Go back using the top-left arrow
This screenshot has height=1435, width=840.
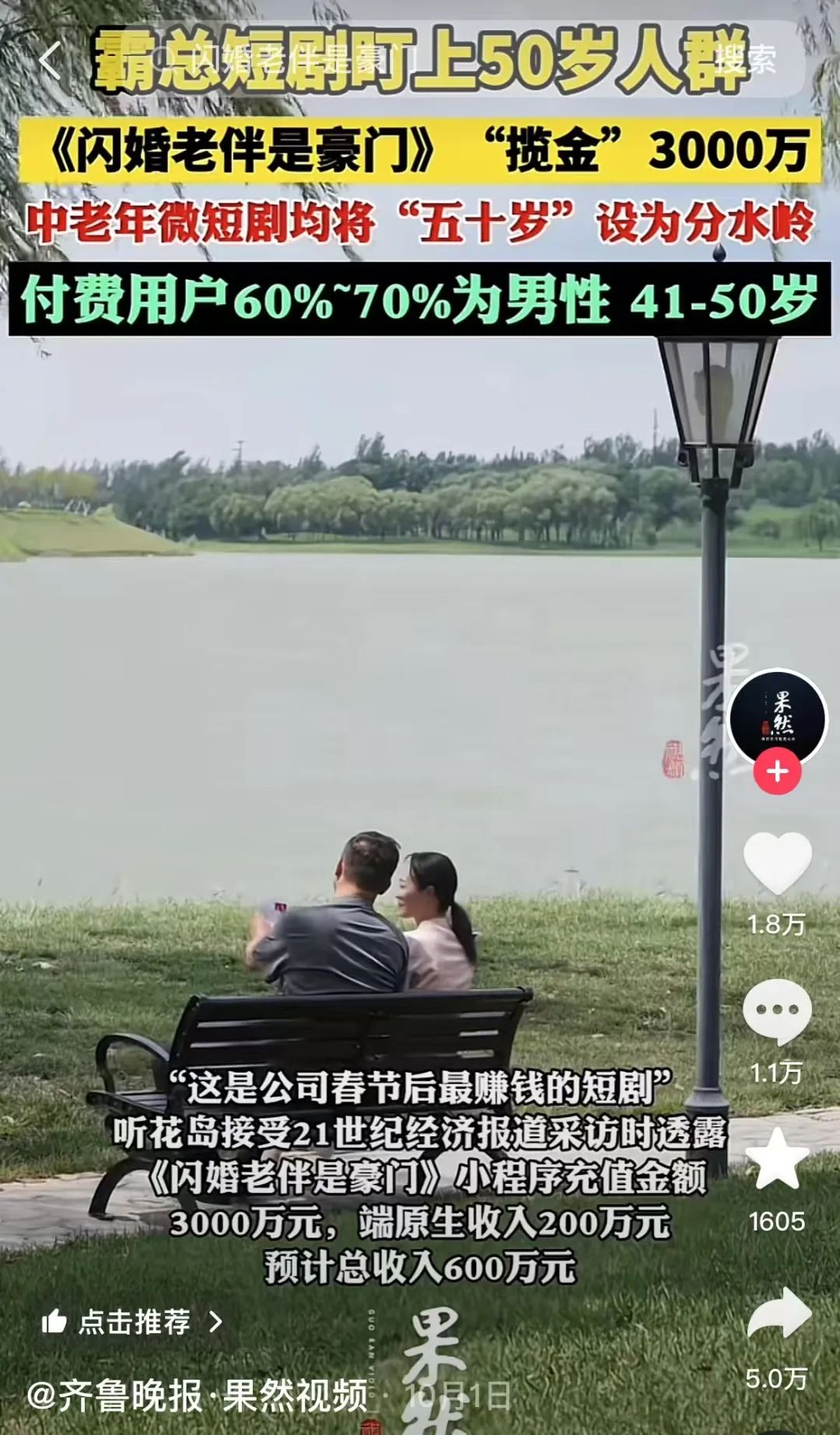[51, 60]
